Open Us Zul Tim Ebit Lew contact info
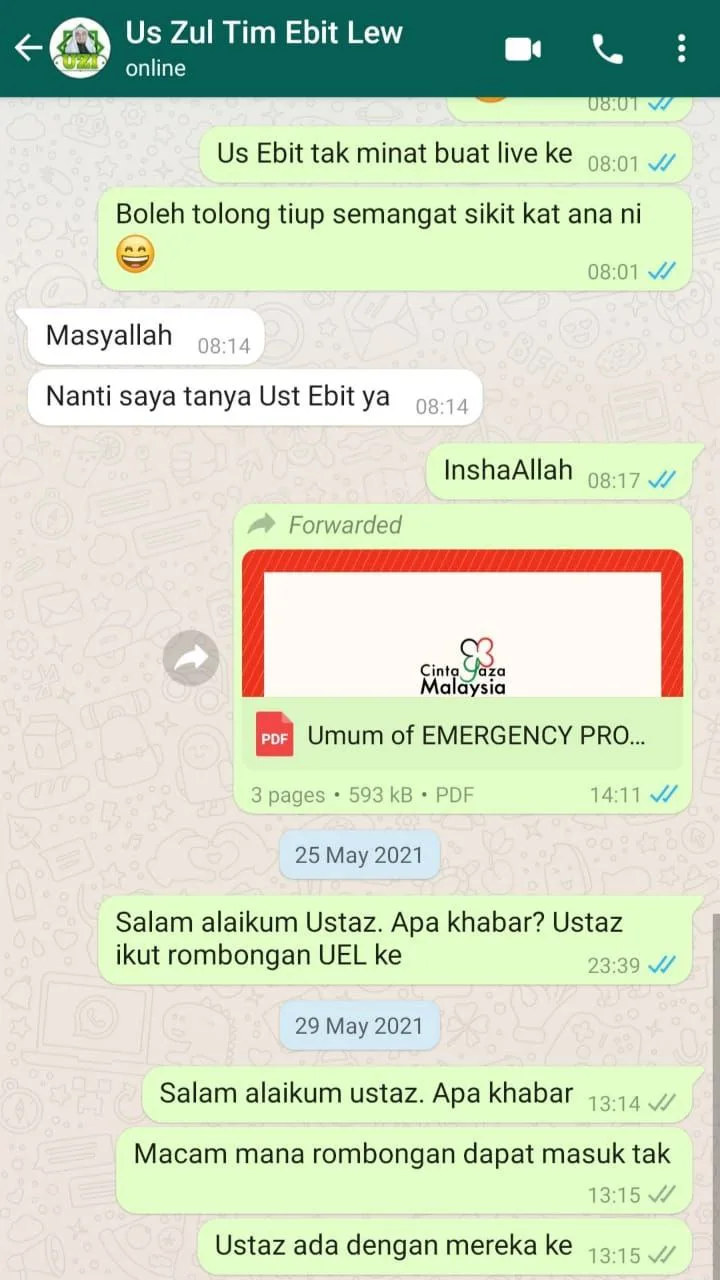The width and height of the screenshot is (720, 1280). (265, 47)
